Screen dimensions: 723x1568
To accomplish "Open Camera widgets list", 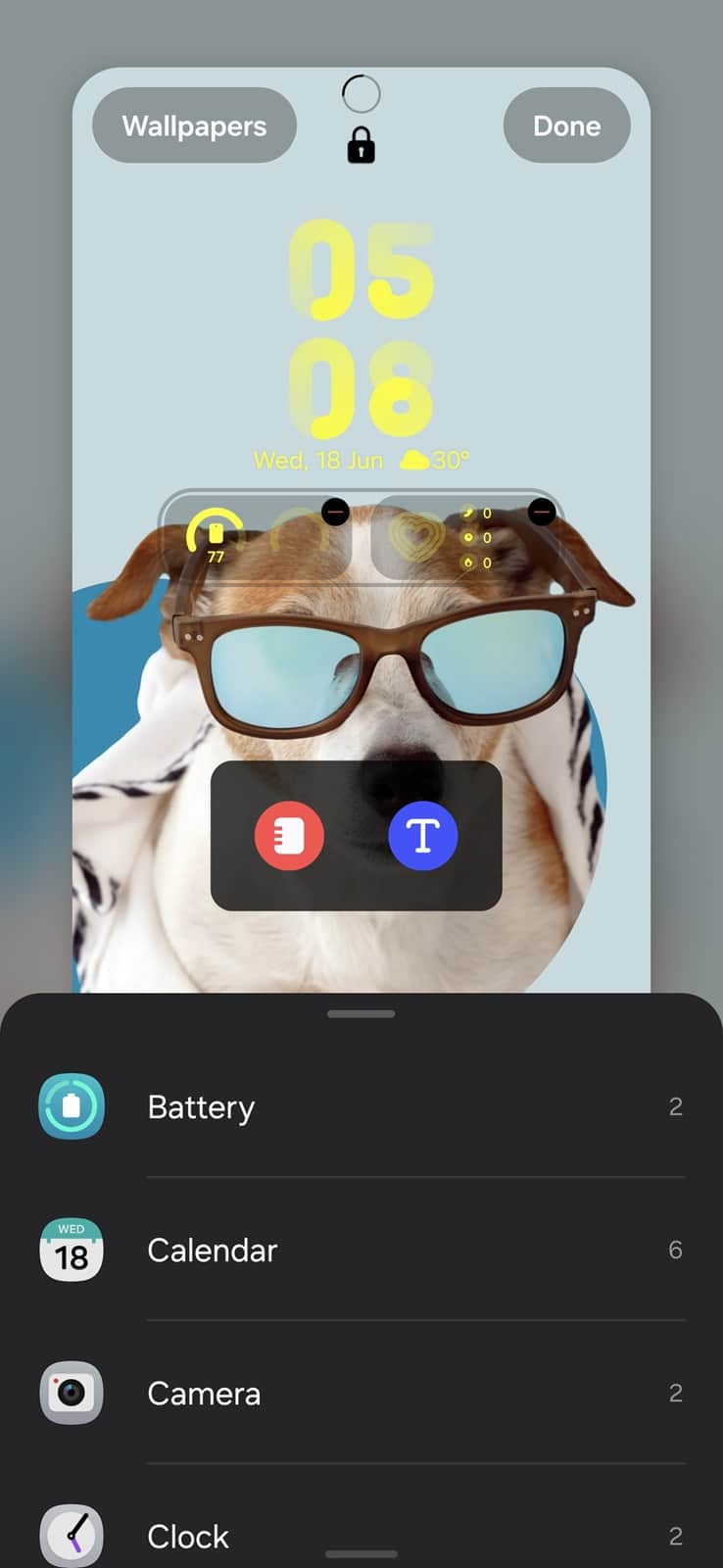I will pos(361,1393).
